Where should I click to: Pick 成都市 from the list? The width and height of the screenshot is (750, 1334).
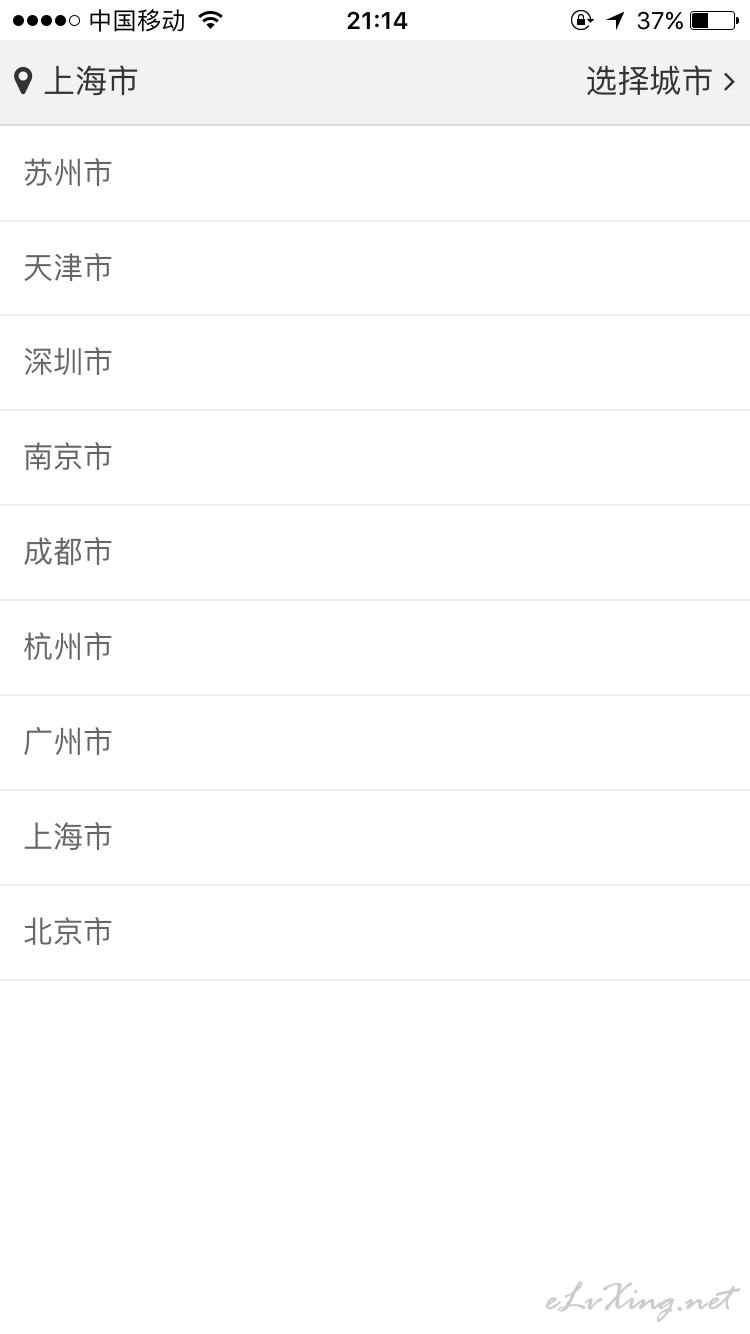[375, 553]
